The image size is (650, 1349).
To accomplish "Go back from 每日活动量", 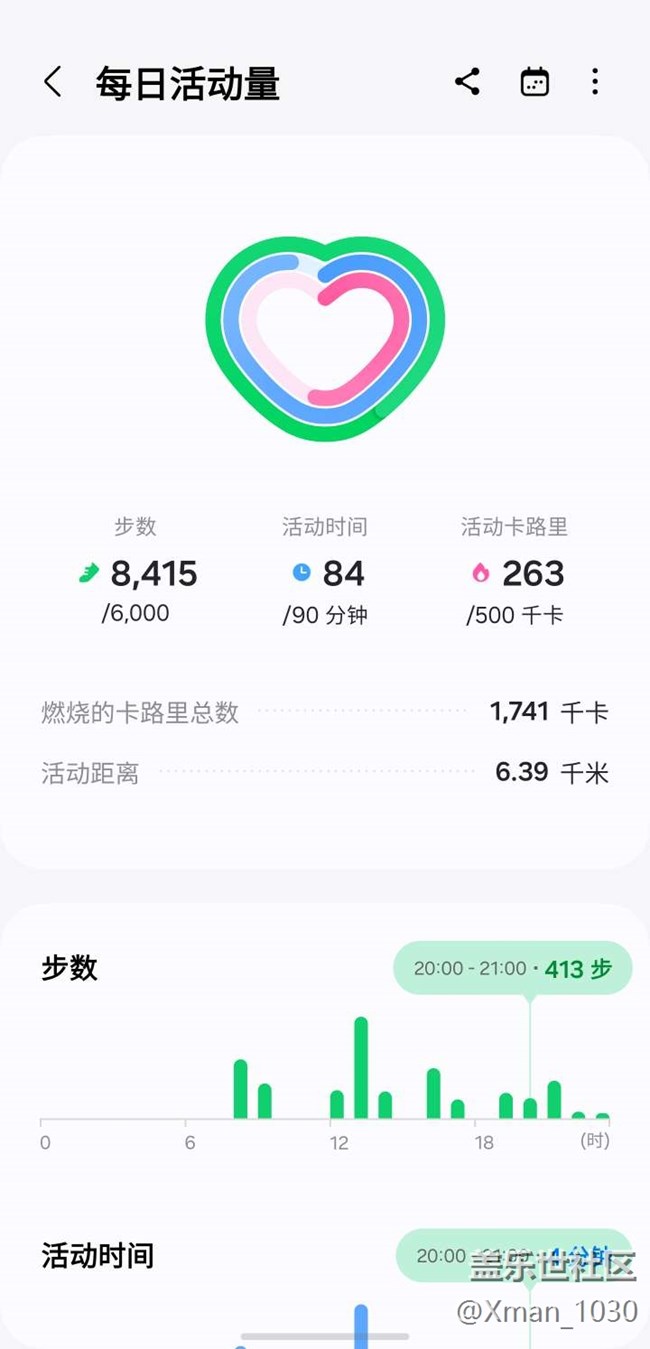I will 53,82.
